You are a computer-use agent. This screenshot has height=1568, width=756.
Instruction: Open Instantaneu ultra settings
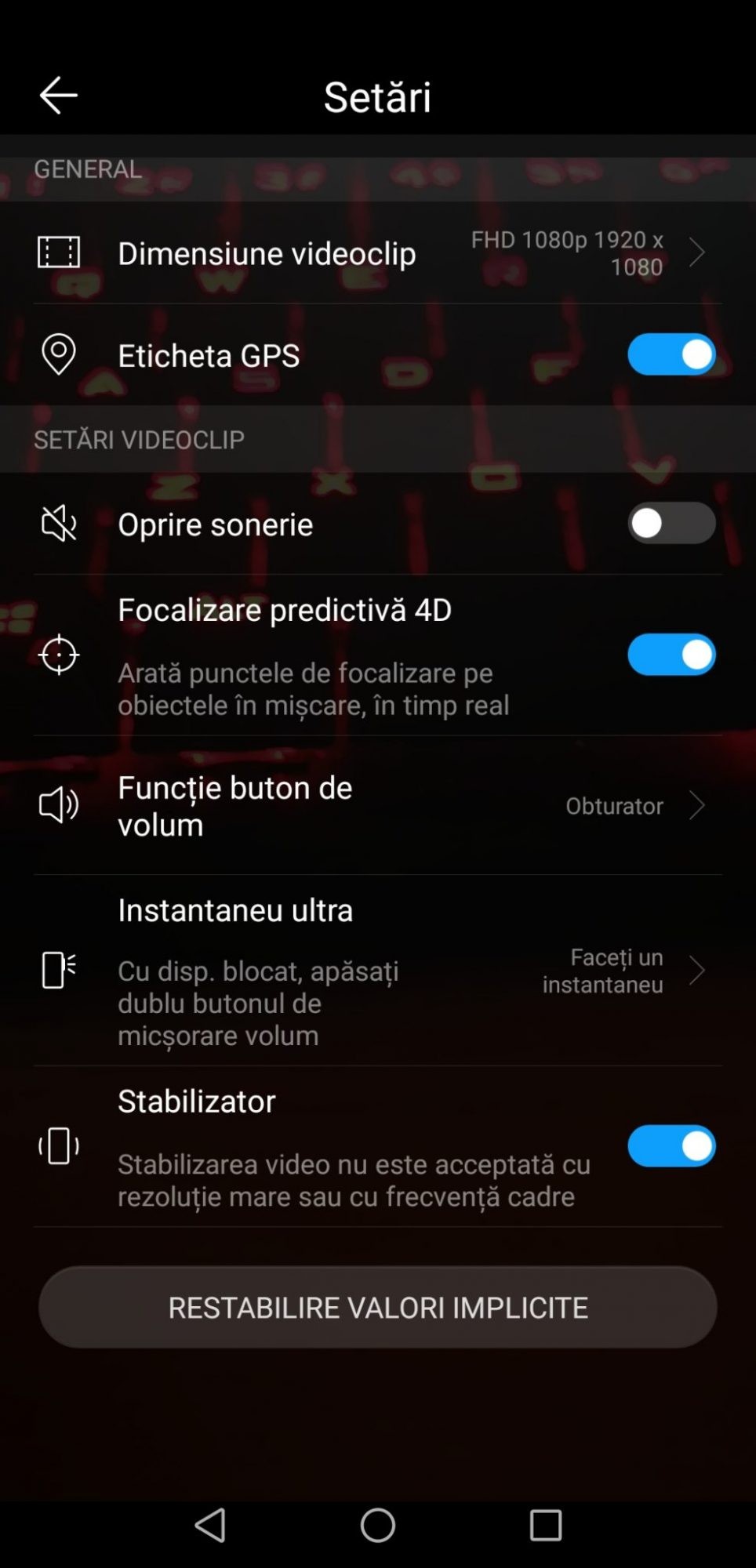(x=377, y=971)
